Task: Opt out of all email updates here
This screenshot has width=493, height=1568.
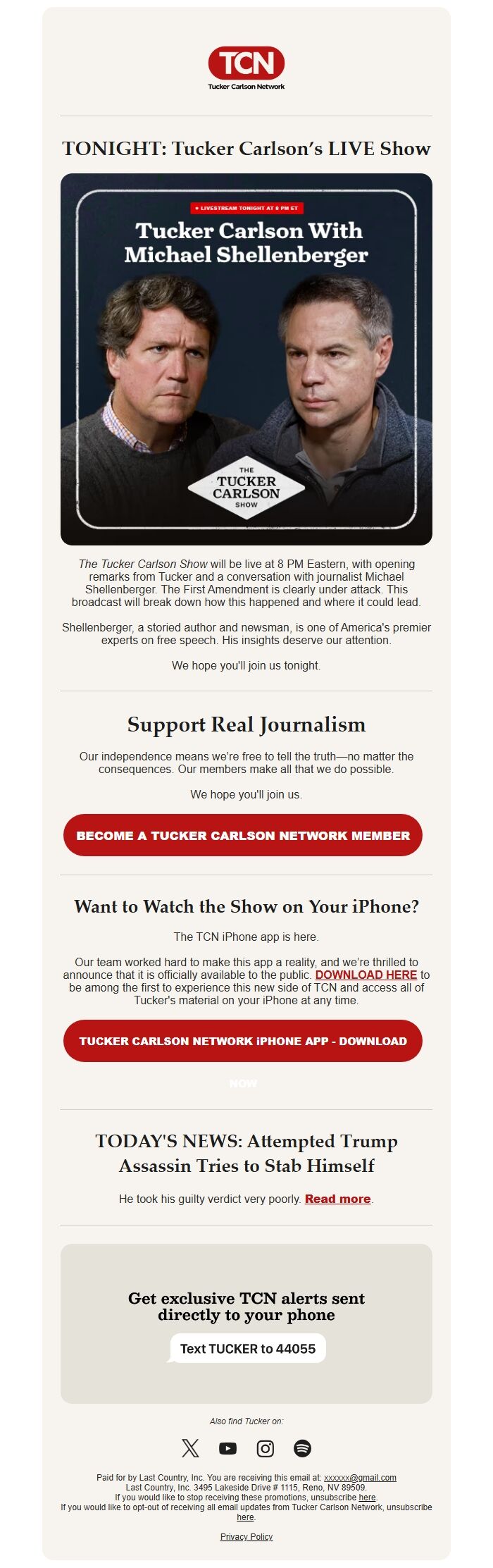Action: 245,1517
